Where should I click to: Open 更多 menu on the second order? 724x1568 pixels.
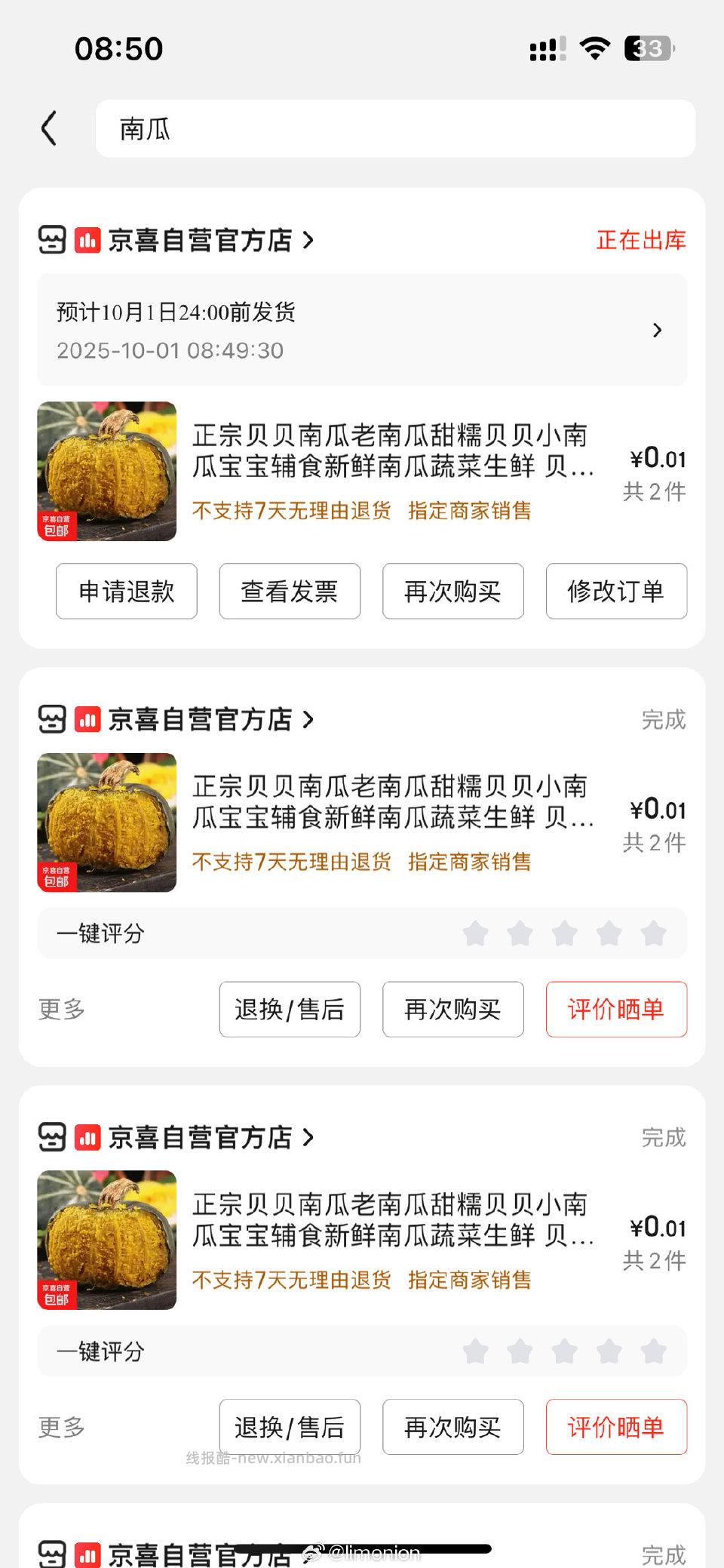click(x=60, y=1009)
